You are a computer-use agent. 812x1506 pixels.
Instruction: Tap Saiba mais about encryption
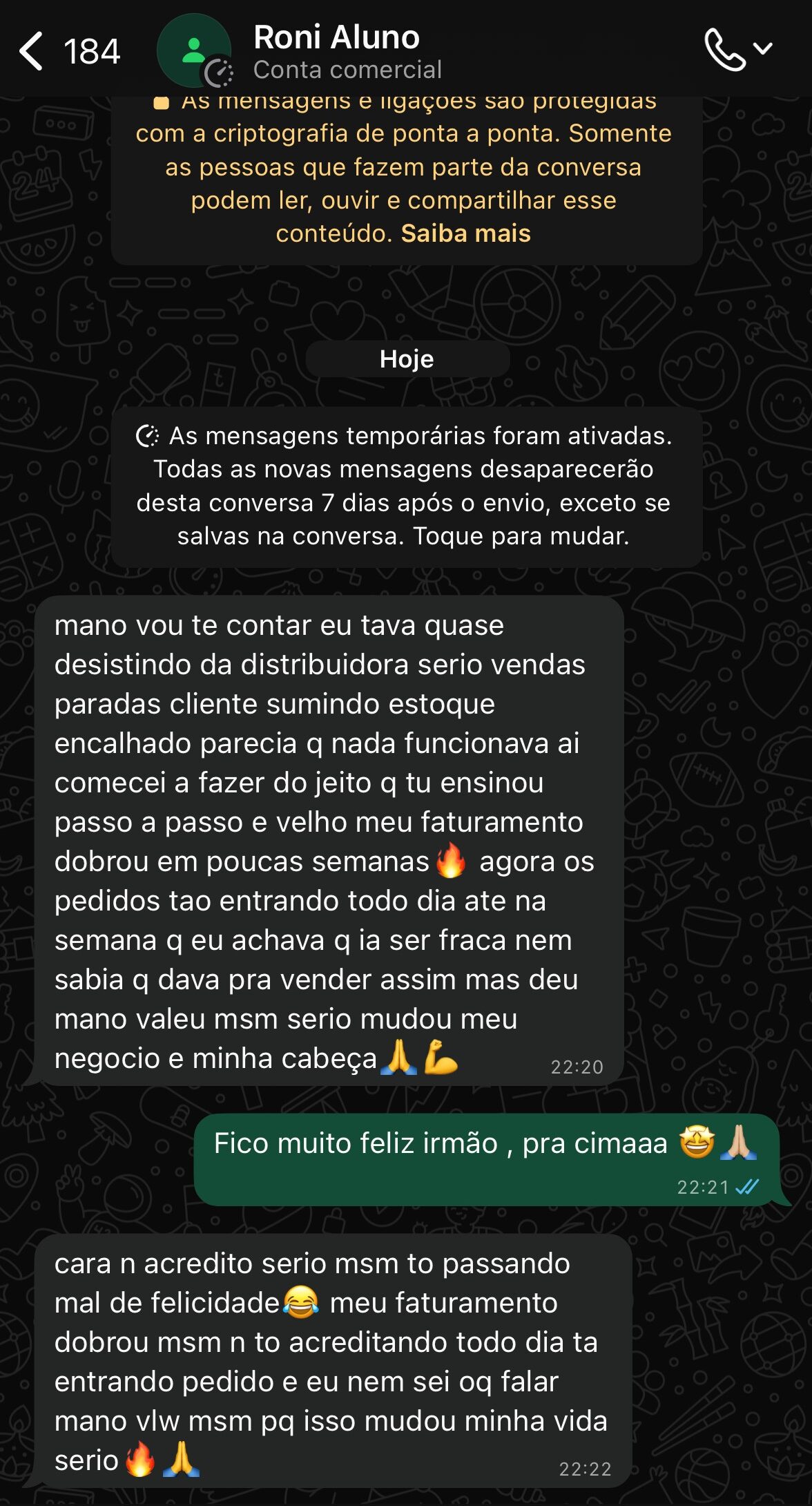(x=465, y=233)
